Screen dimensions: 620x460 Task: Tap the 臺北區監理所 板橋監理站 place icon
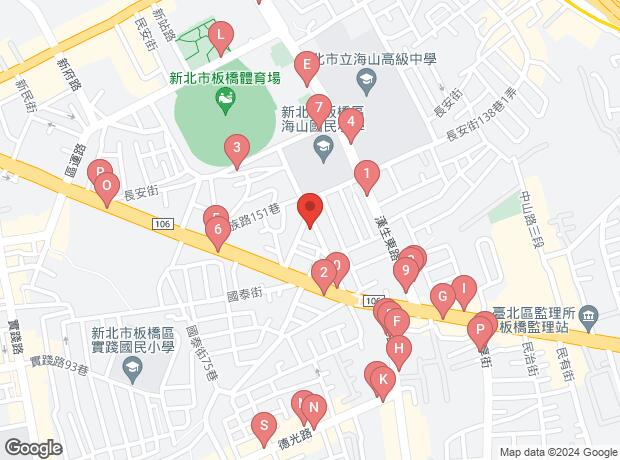(589, 319)
